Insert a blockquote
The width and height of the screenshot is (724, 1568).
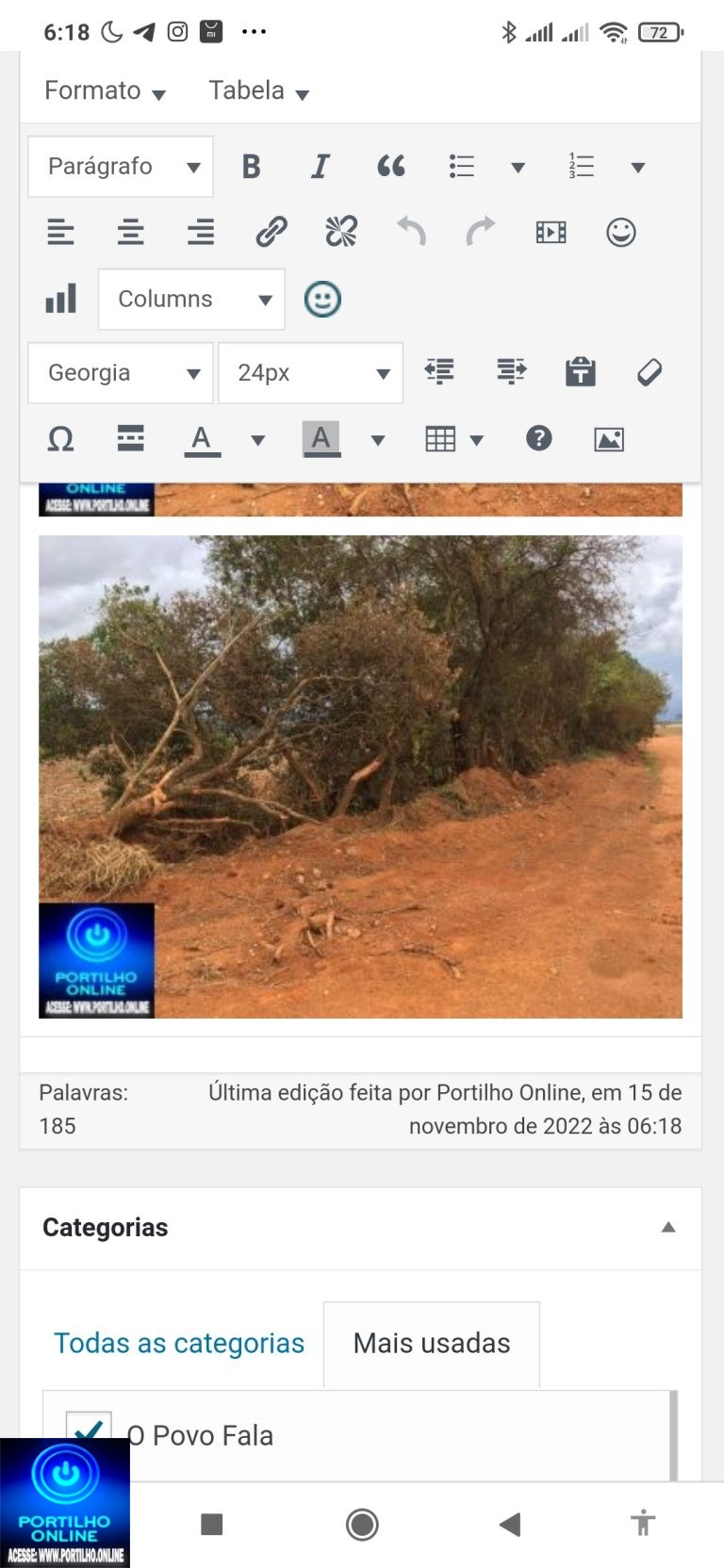pyautogui.click(x=390, y=167)
